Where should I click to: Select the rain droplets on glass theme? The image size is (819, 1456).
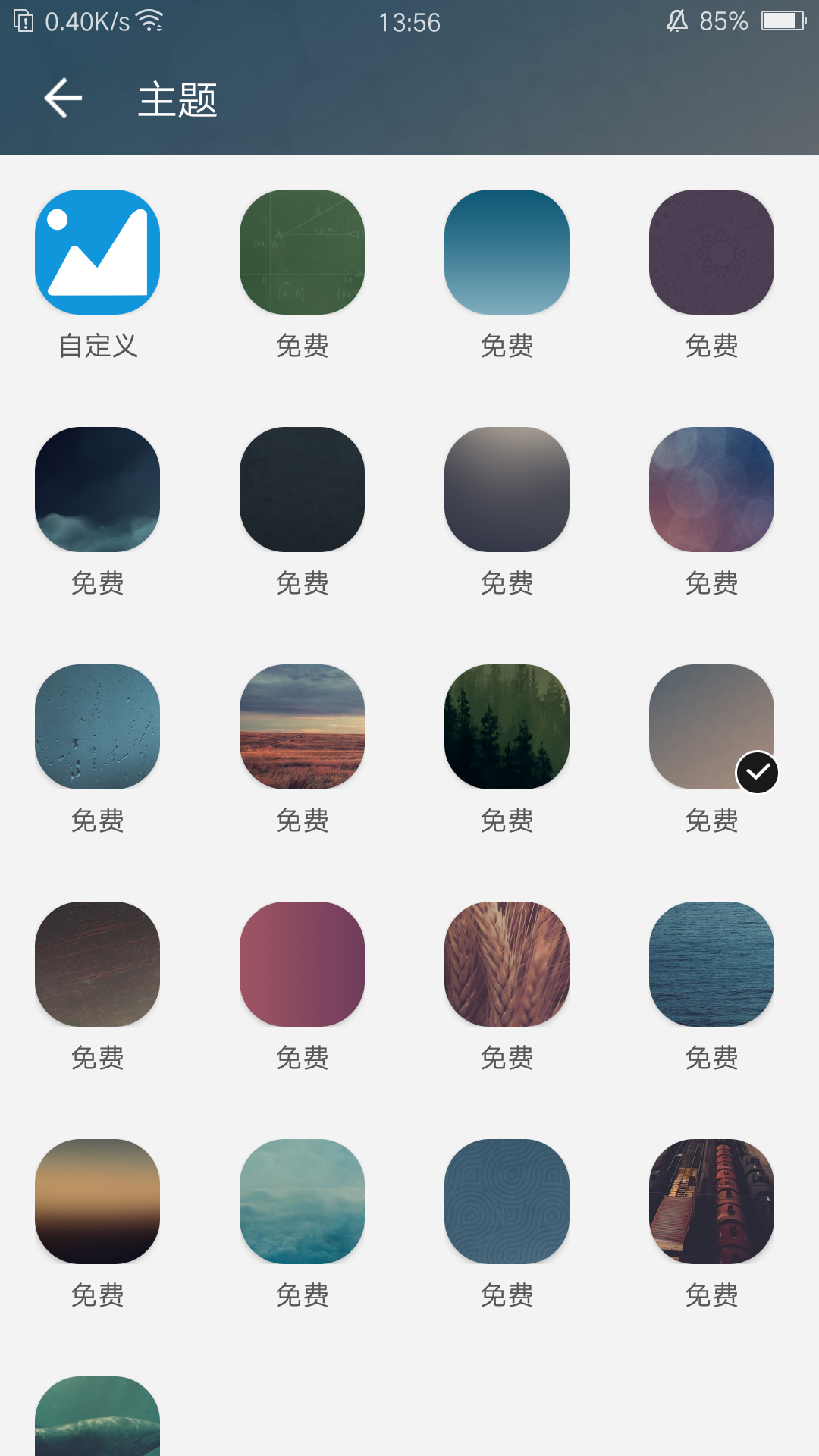pyautogui.click(x=97, y=726)
